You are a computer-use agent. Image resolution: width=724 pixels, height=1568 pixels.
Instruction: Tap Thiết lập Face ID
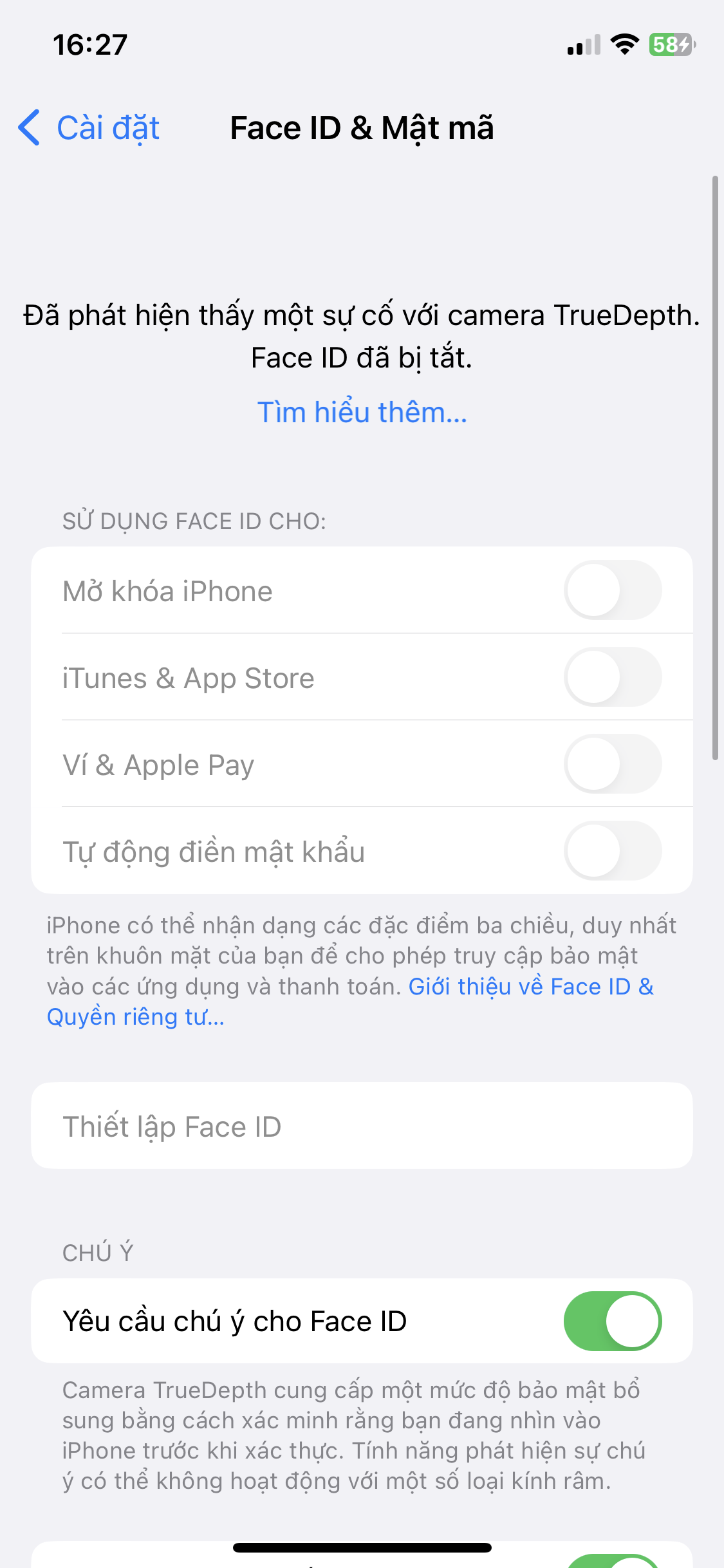tap(362, 1126)
